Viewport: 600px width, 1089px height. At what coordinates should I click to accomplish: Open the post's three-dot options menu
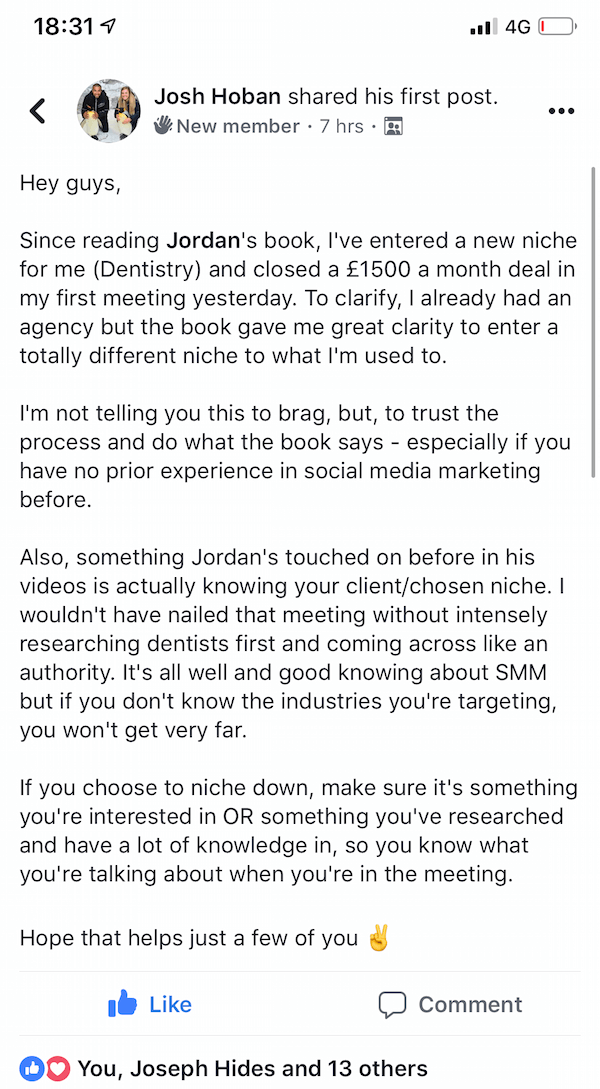click(x=561, y=110)
